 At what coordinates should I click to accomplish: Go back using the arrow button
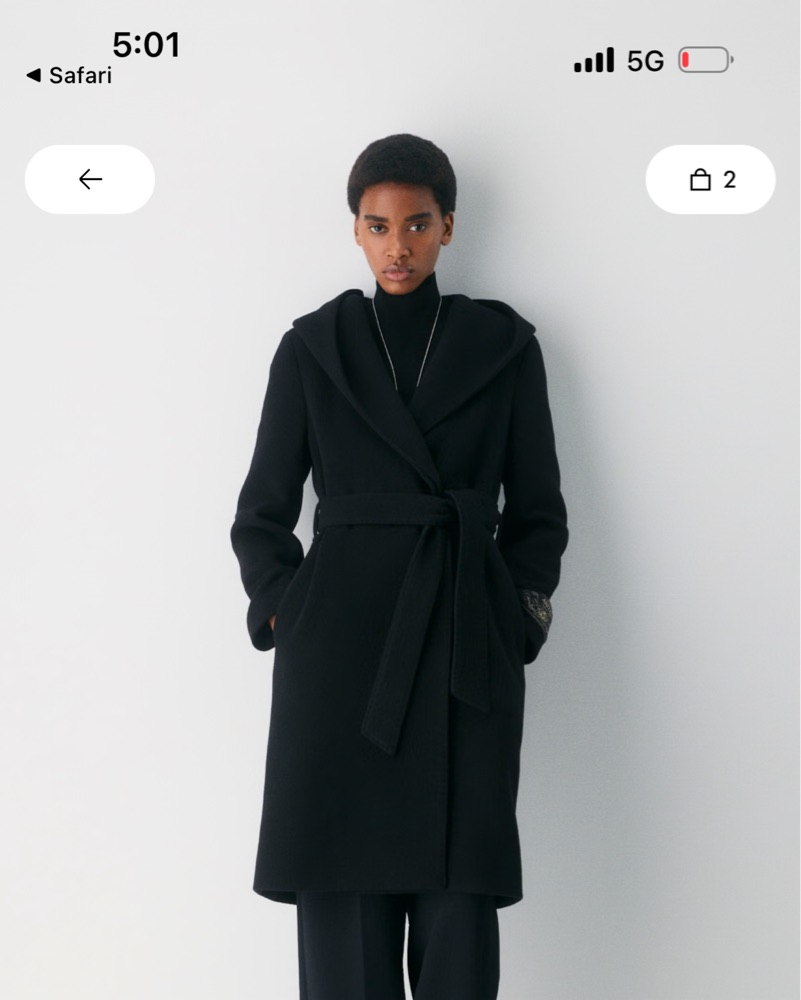[x=90, y=179]
